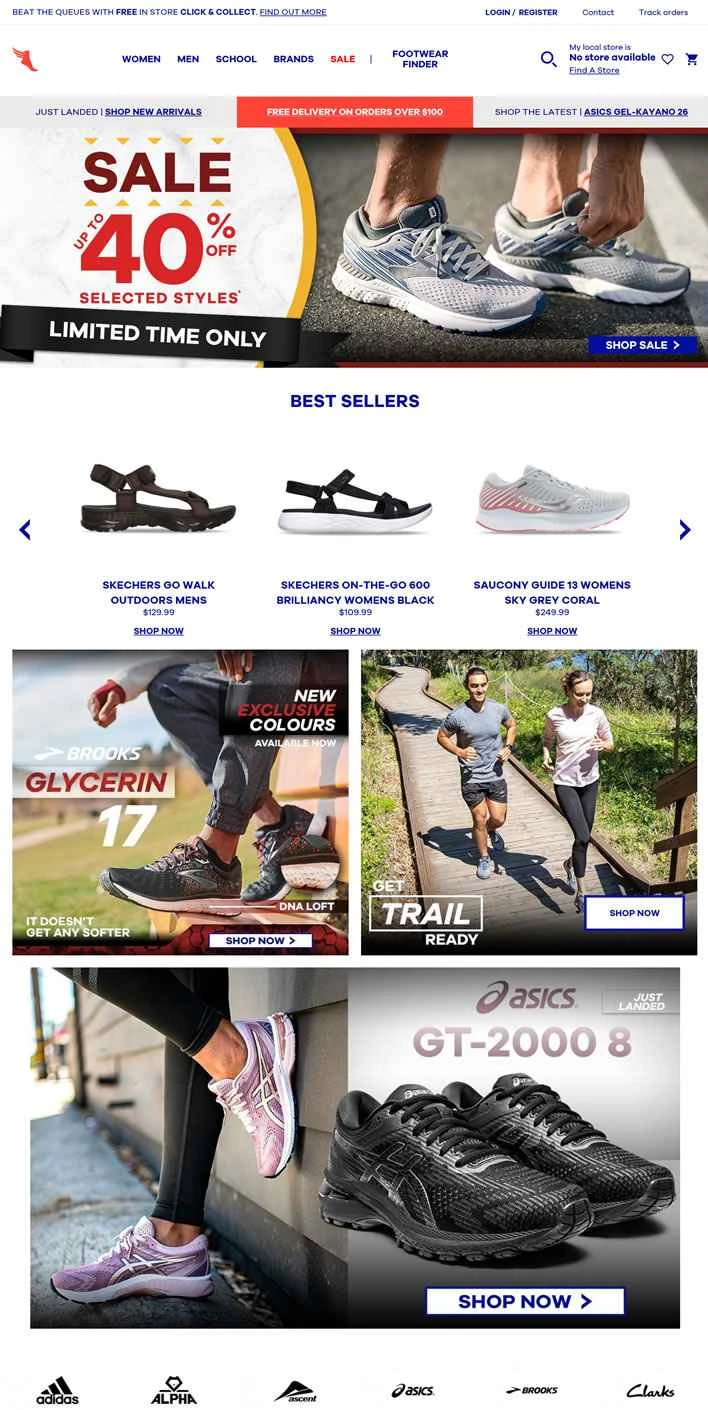This screenshot has width=708, height=1410.
Task: Open the Men category
Action: point(188,59)
